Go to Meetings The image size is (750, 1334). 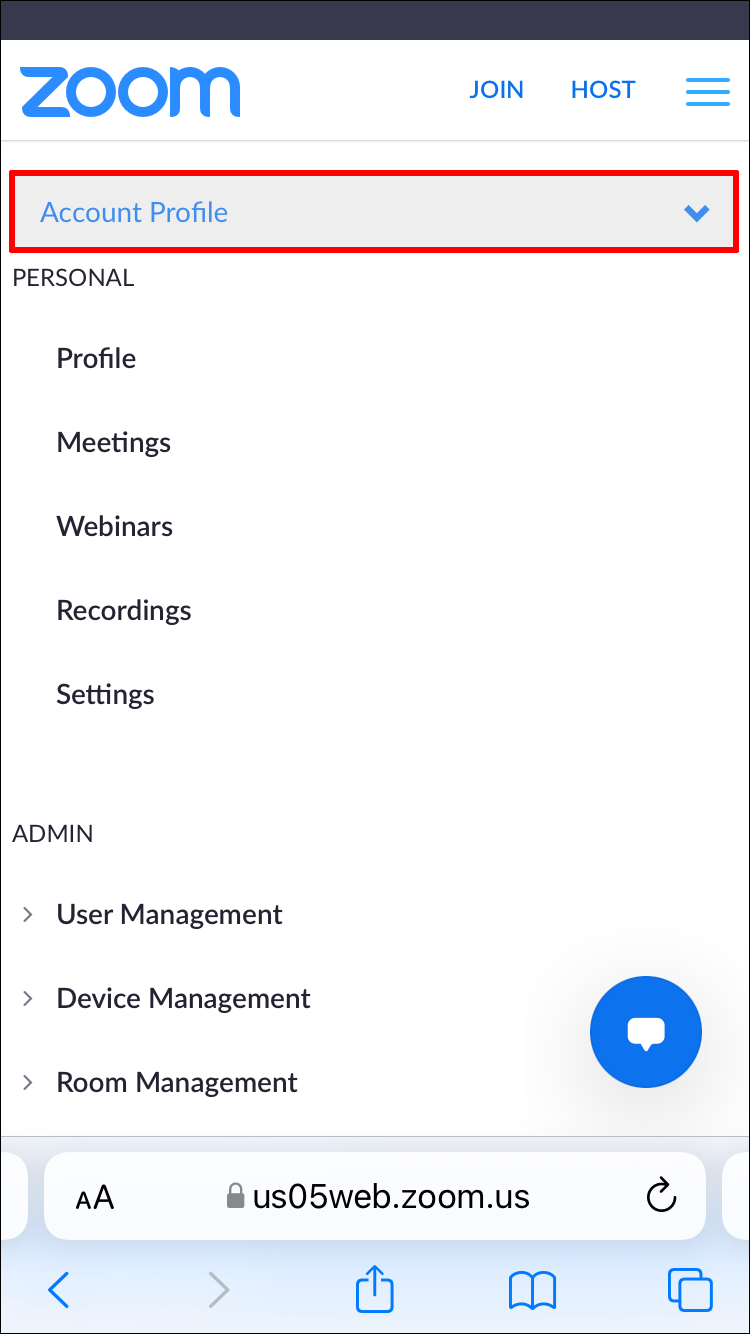click(x=114, y=442)
